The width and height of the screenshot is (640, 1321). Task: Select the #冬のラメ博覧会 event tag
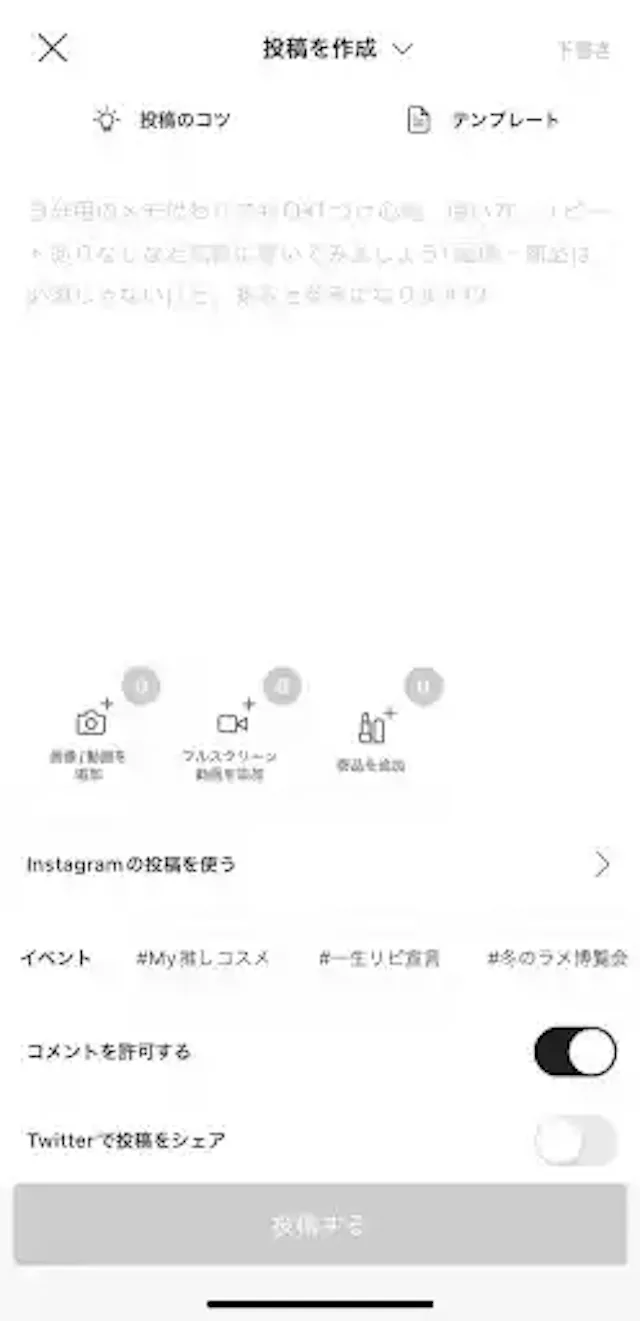557,958
